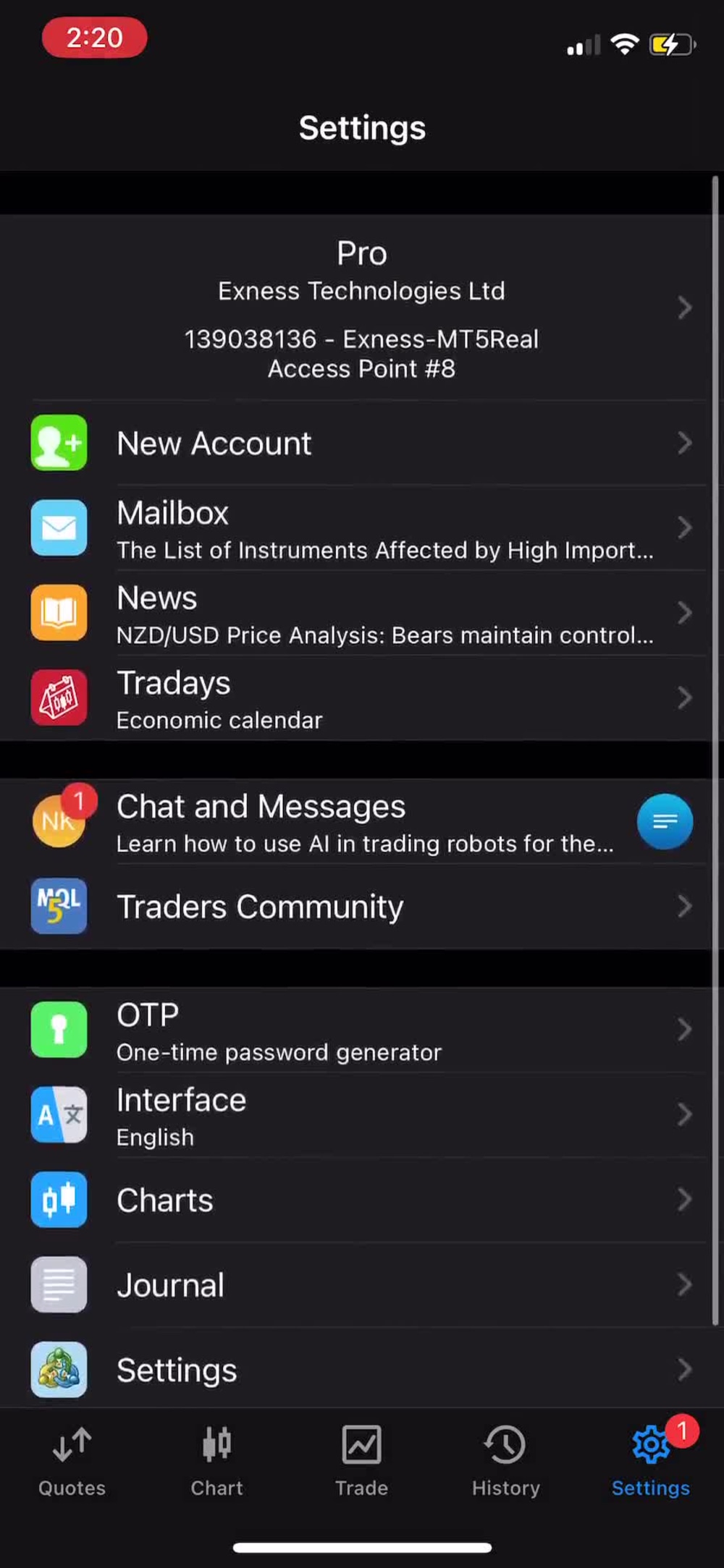Switch to the Chart tab
Viewport: 724px width, 1568px height.
[x=216, y=1461]
